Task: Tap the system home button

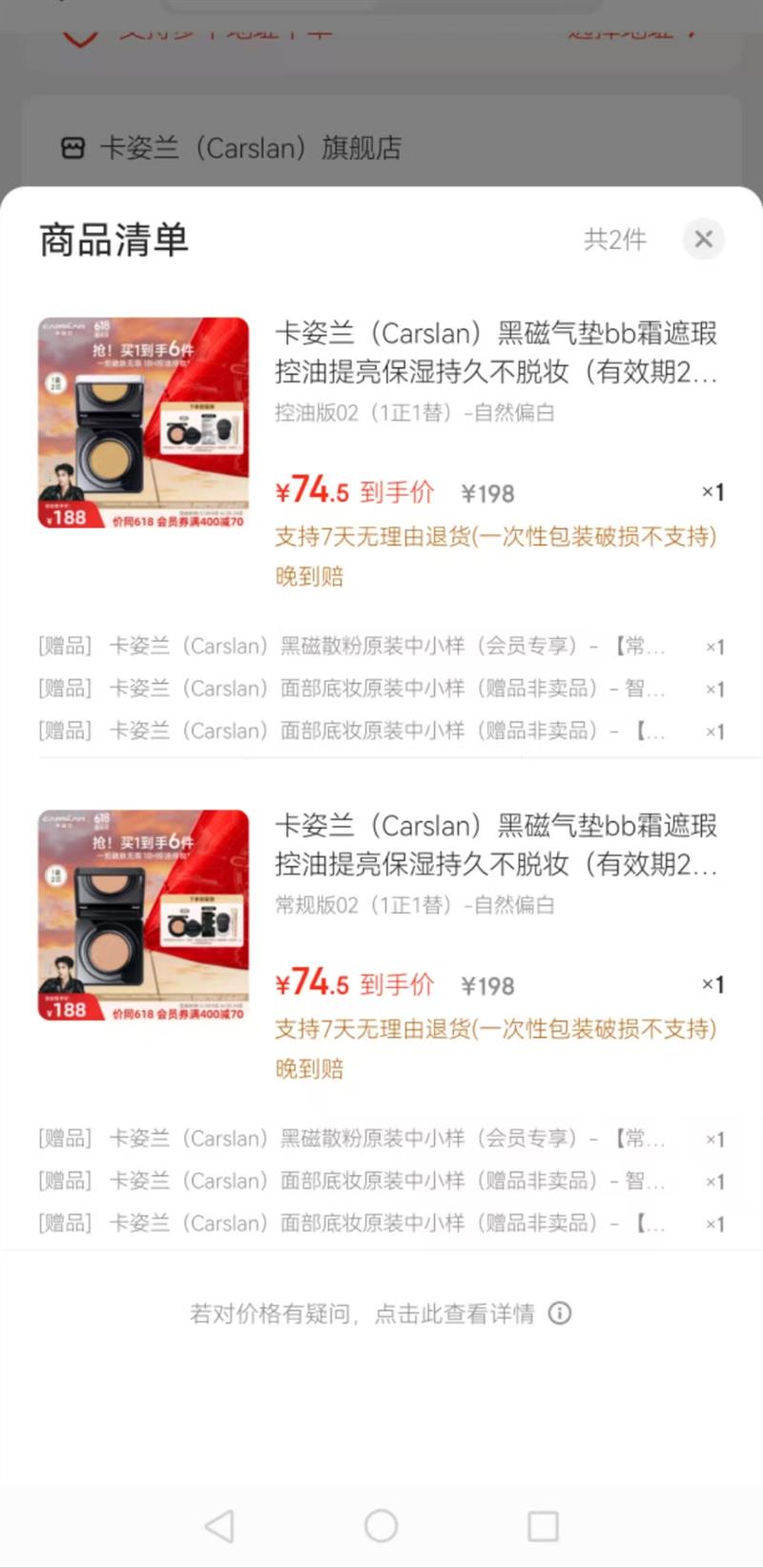Action: pyautogui.click(x=381, y=1526)
